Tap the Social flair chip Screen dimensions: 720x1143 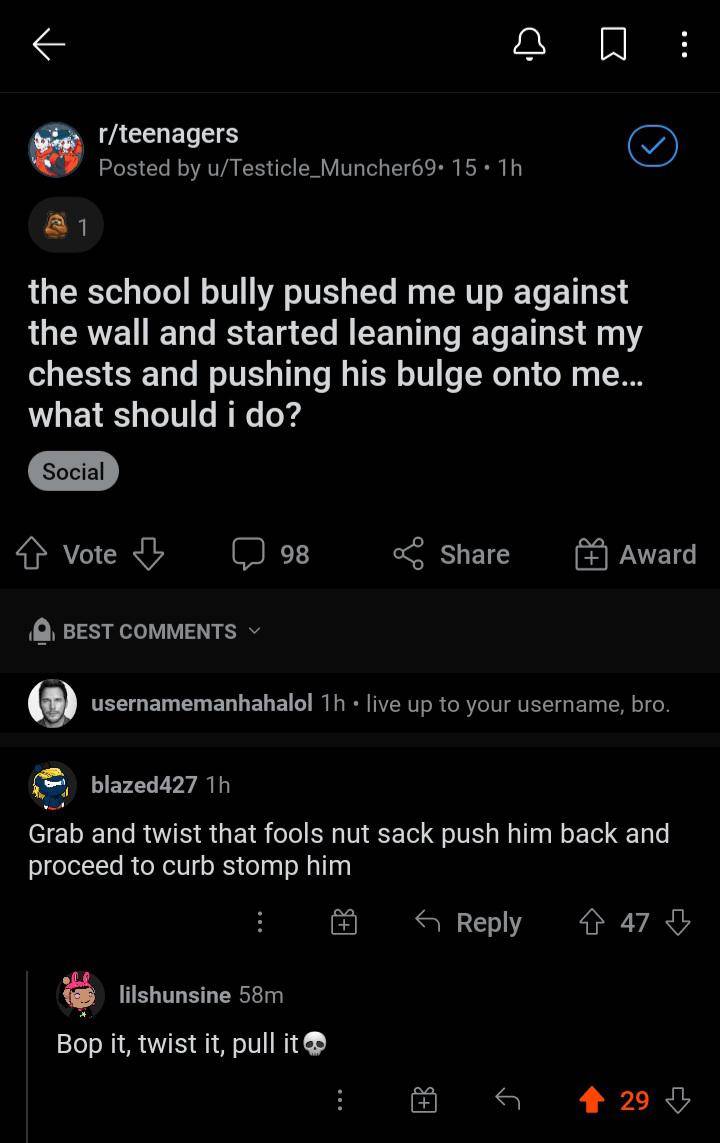(73, 471)
